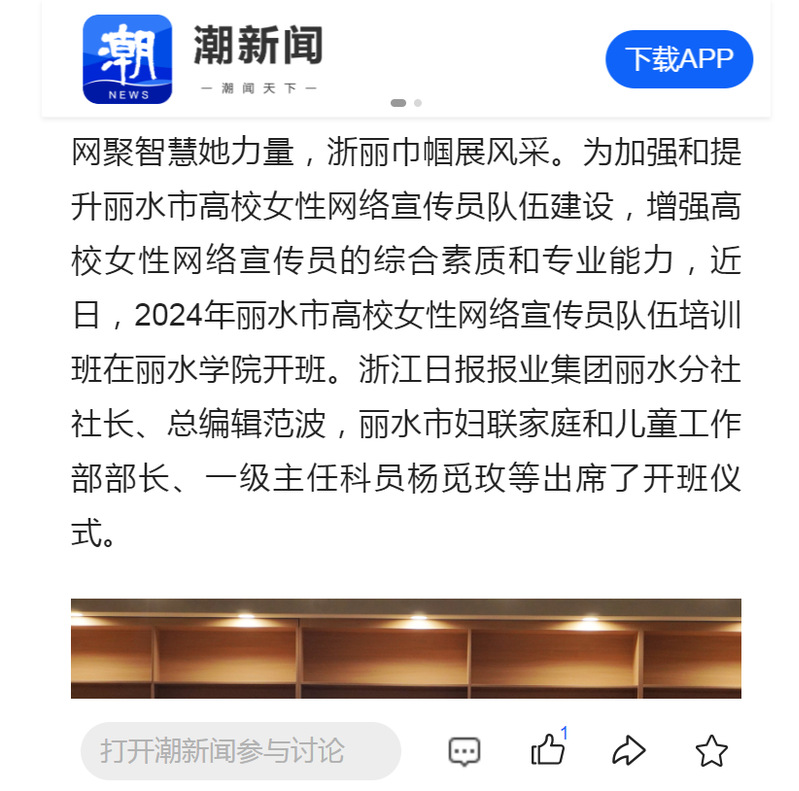The image size is (799, 791).
Task: Bookmark article with the star icon
Action: 711,751
